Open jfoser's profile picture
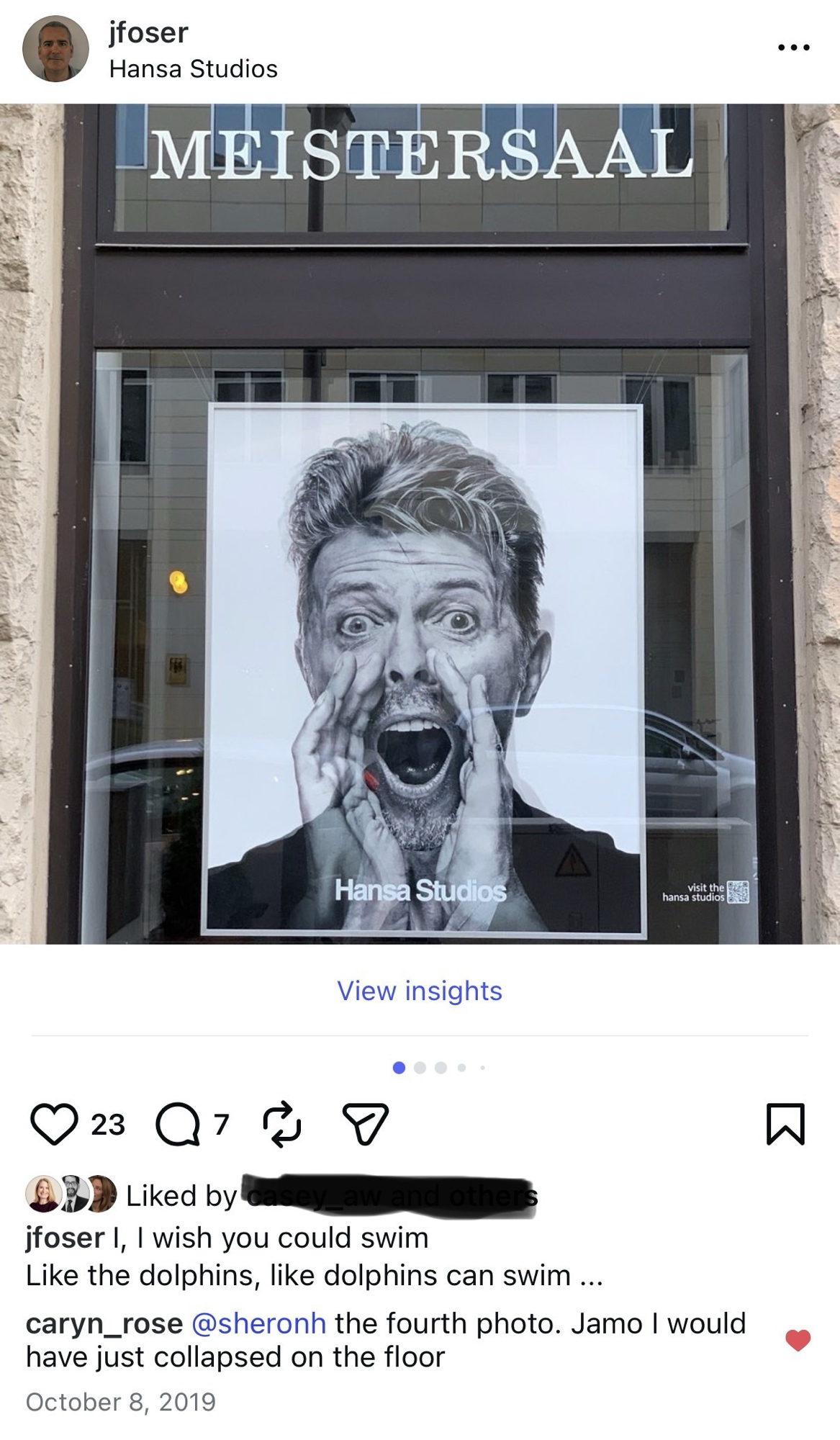This screenshot has height=1440, width=840. 55,49
